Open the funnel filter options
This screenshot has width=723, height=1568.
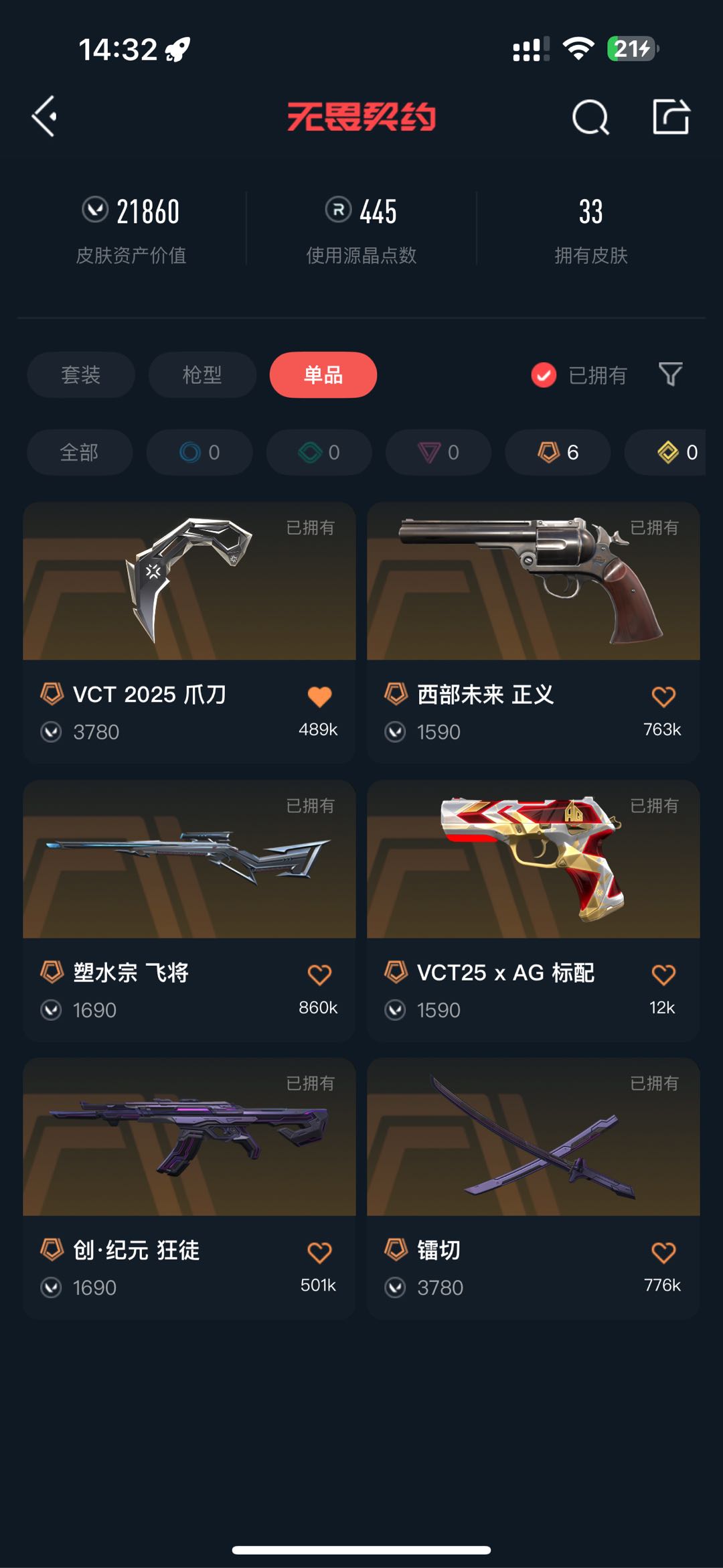[x=670, y=374]
